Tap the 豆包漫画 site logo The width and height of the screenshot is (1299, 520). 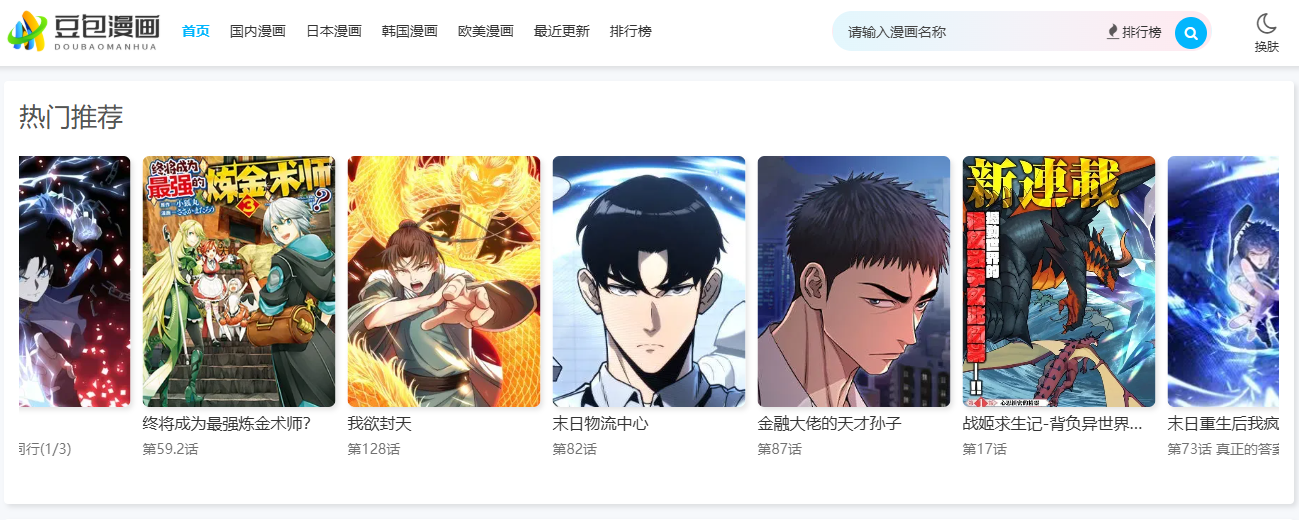coord(83,32)
